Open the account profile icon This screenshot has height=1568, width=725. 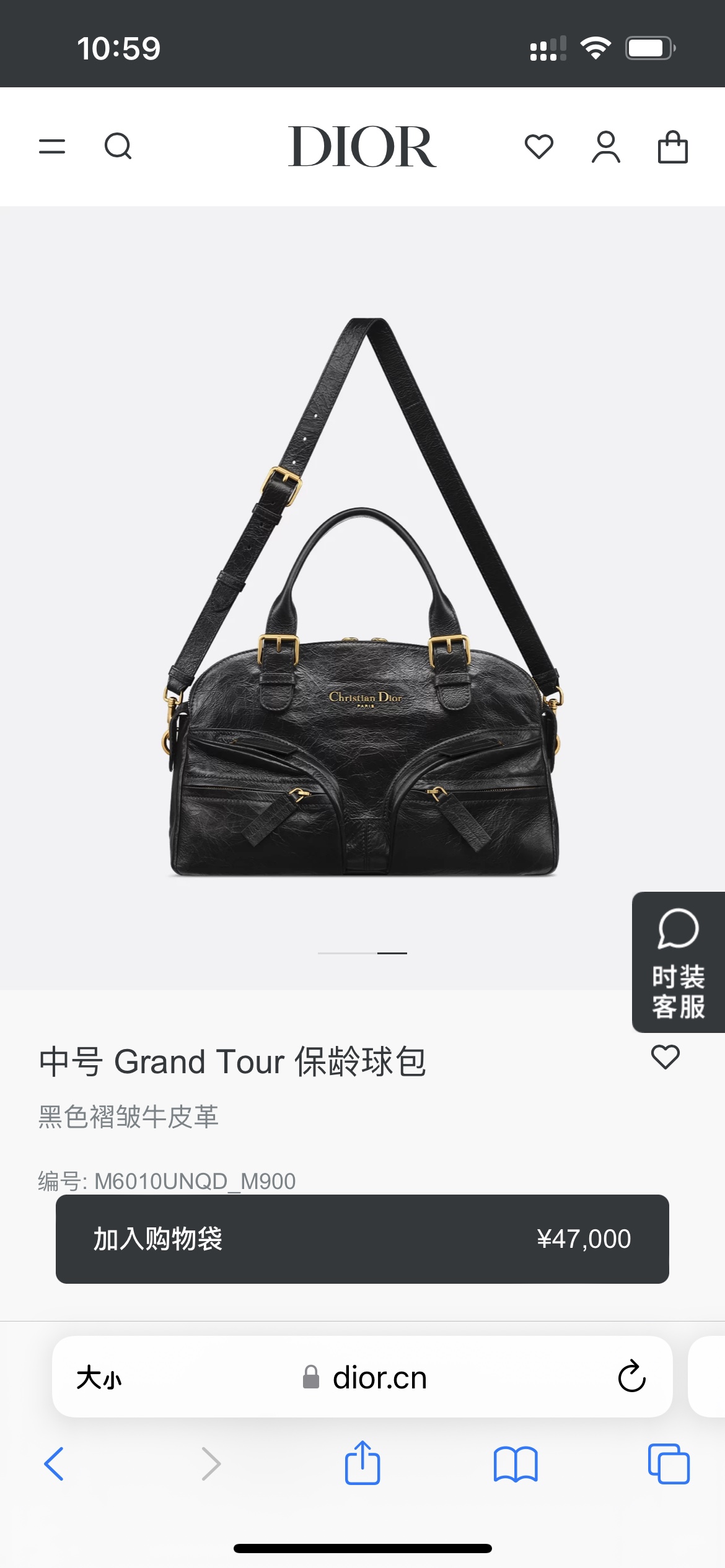(x=606, y=147)
